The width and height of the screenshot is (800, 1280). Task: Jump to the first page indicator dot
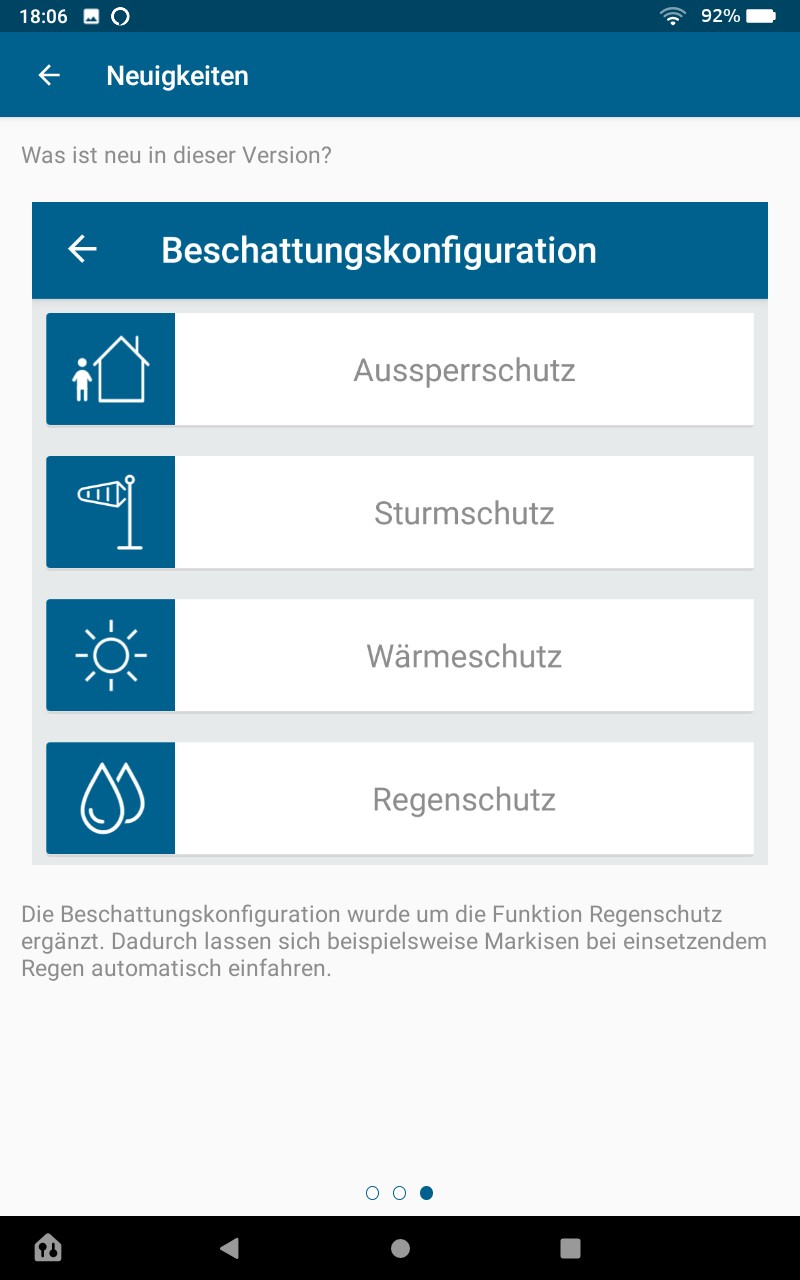tap(373, 1193)
